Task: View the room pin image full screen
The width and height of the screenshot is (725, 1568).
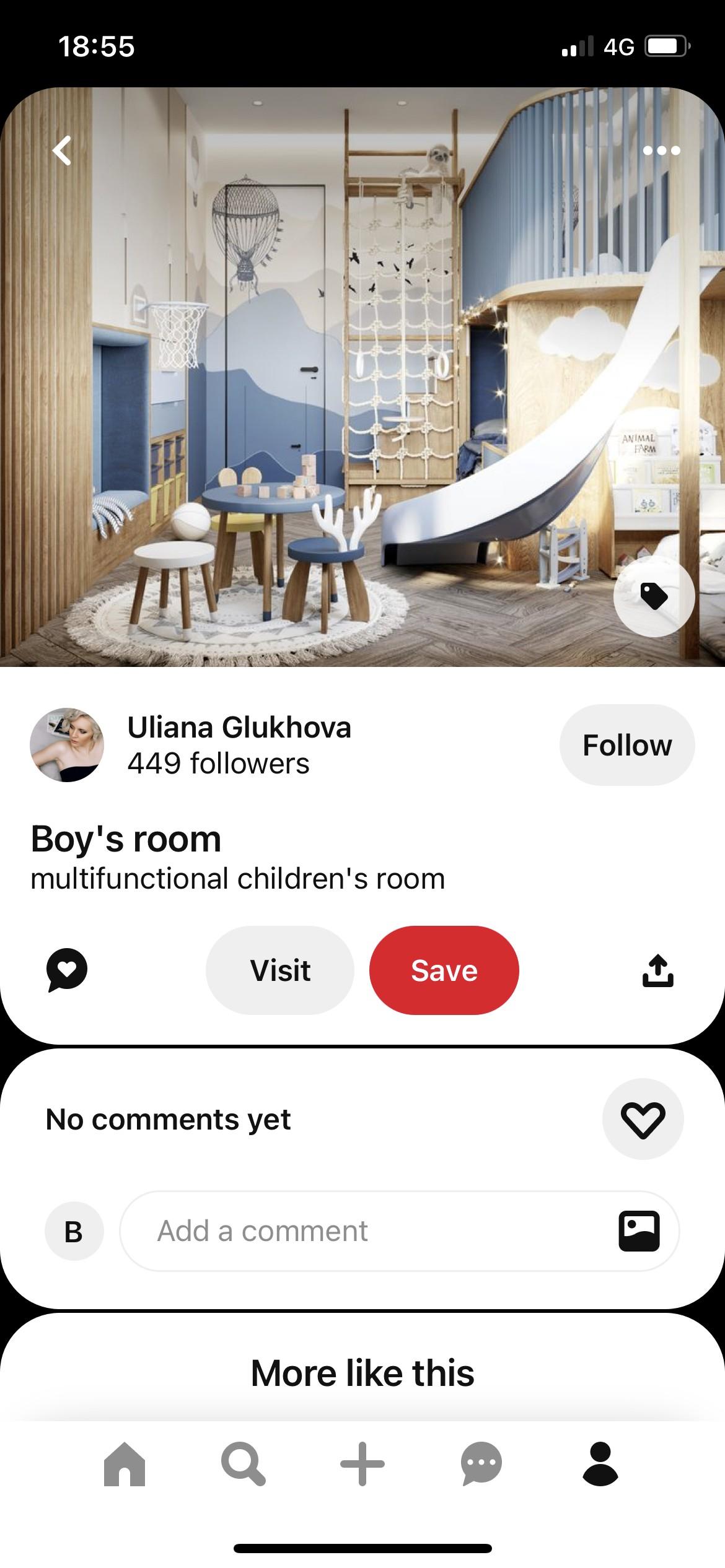Action: [362, 377]
